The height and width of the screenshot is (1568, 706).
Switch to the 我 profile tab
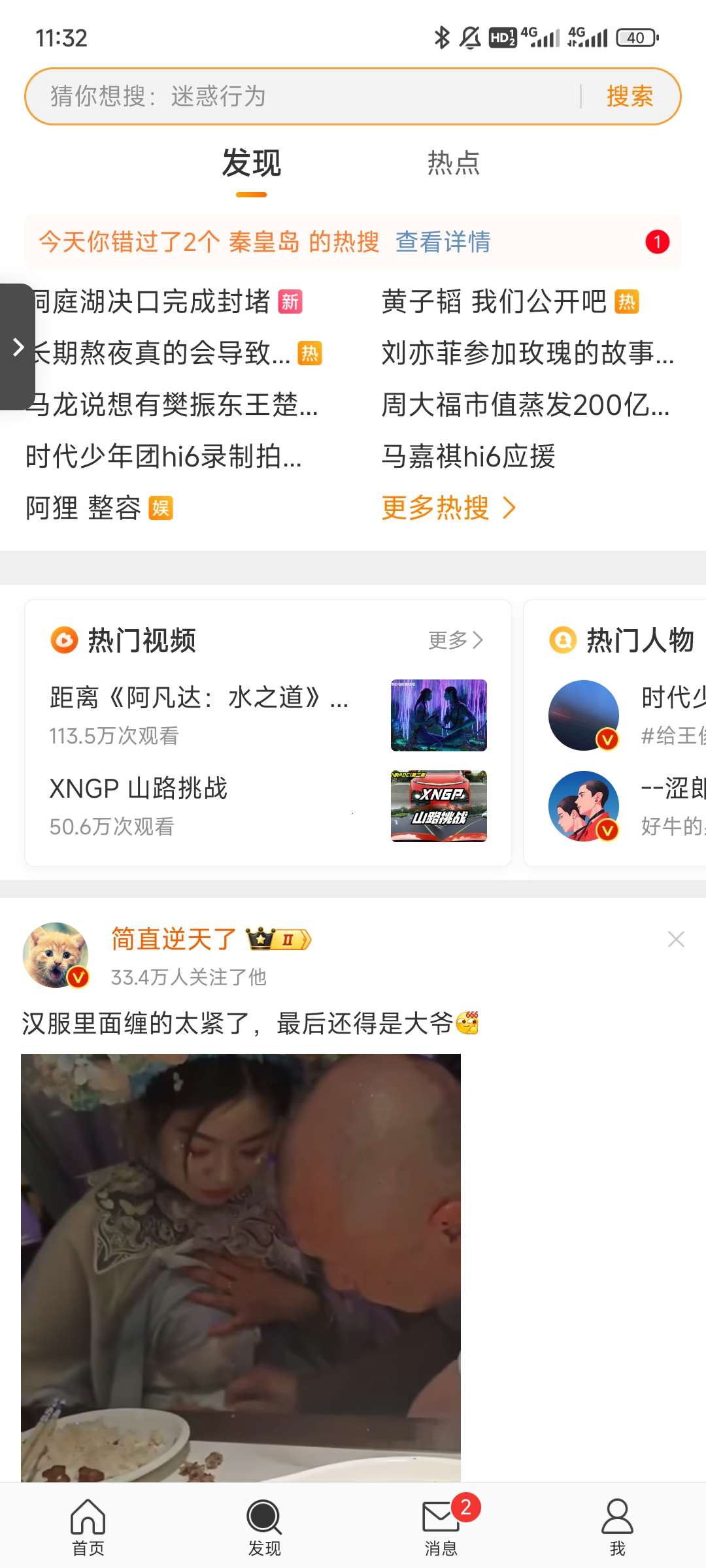coord(617,1526)
